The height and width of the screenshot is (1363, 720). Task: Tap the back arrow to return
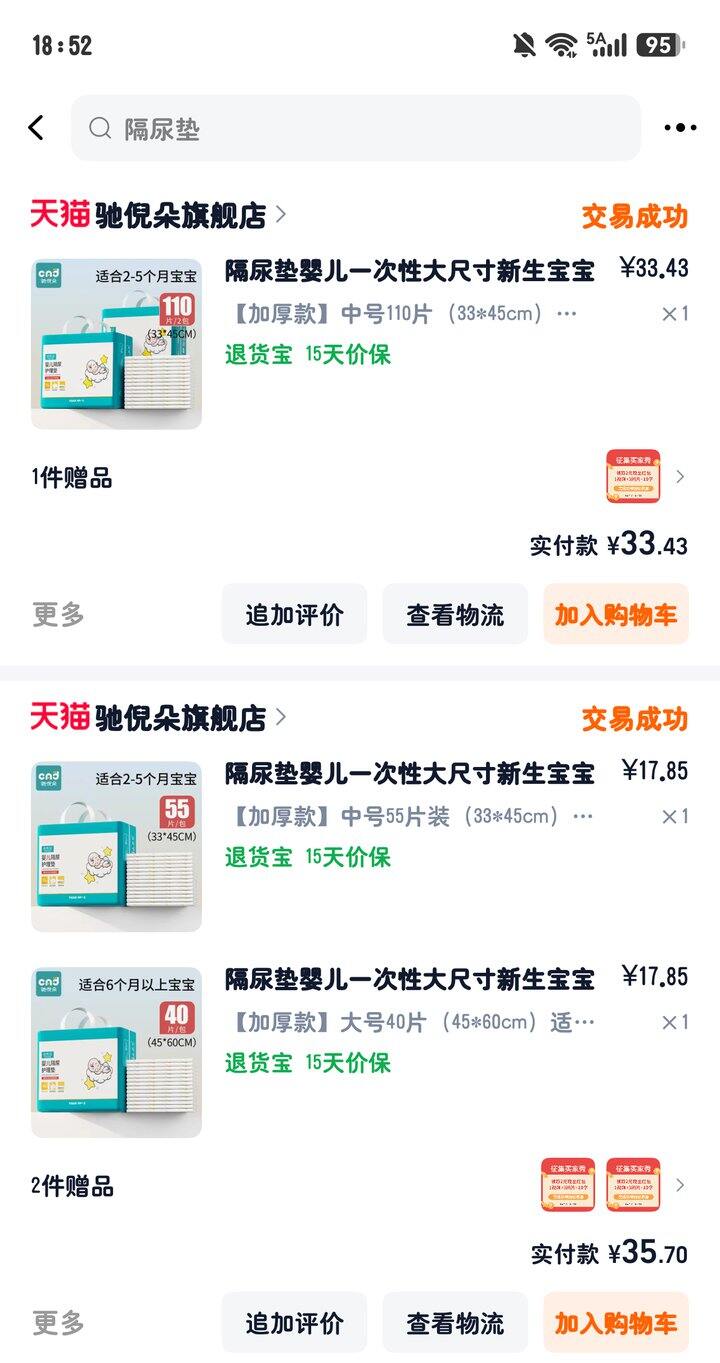[36, 128]
